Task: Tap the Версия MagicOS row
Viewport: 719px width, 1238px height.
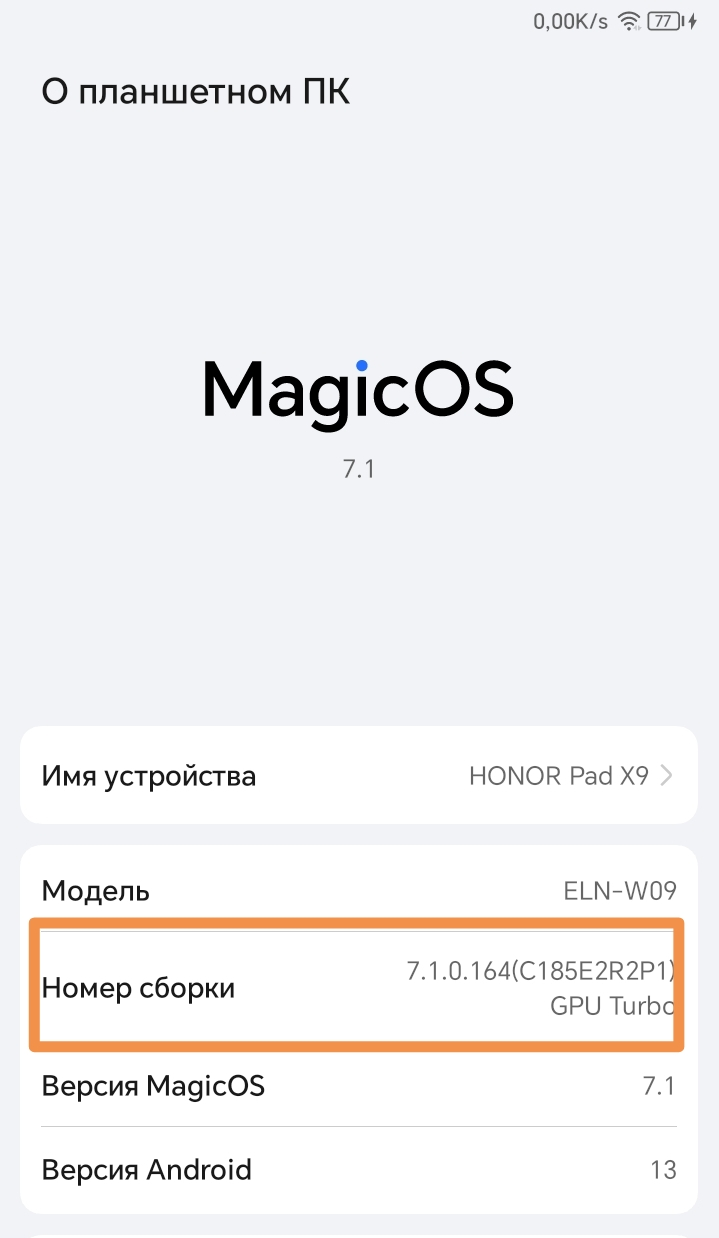Action: pyautogui.click(x=358, y=1086)
